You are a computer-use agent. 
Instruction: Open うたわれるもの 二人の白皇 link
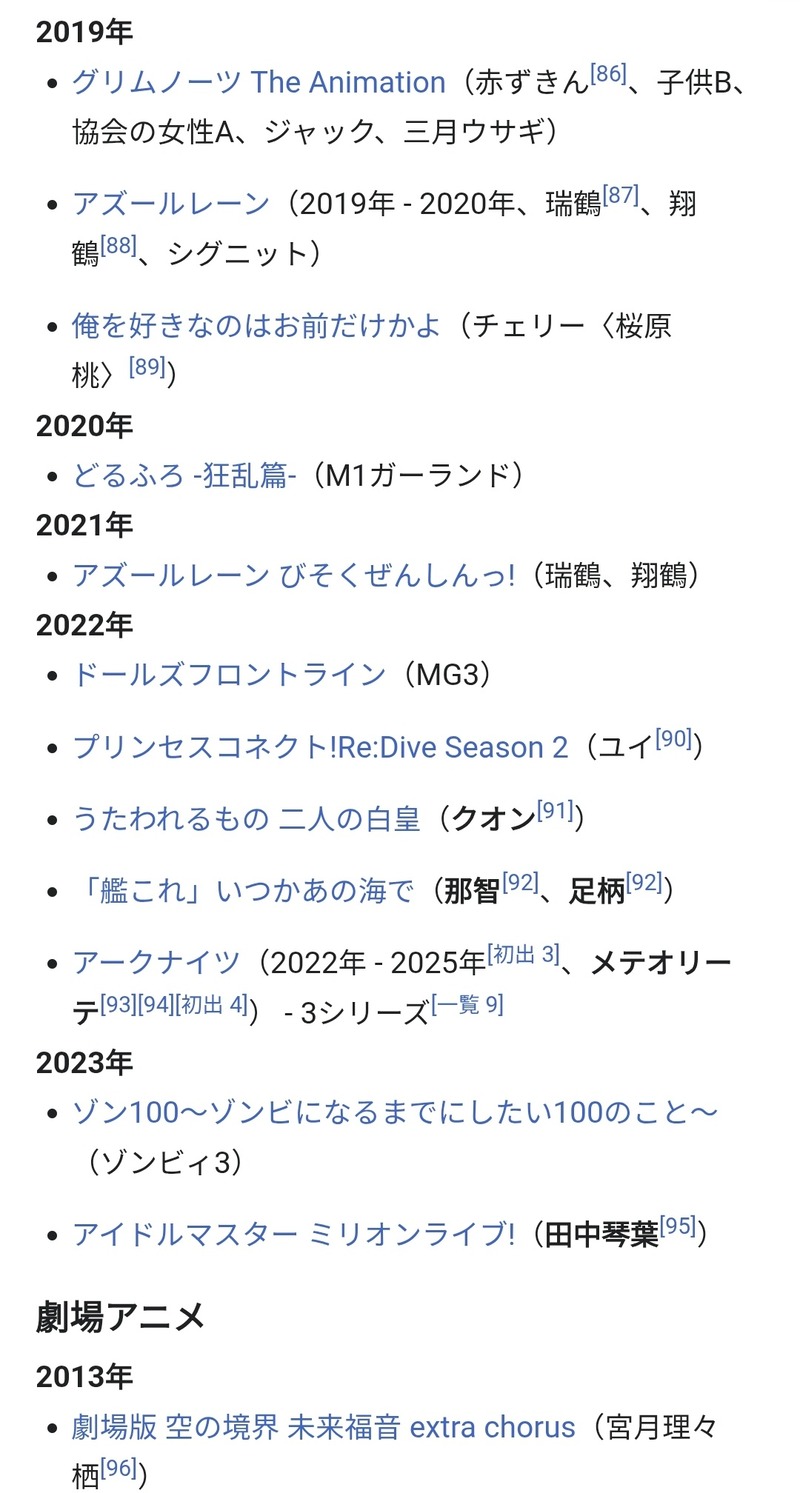(246, 819)
